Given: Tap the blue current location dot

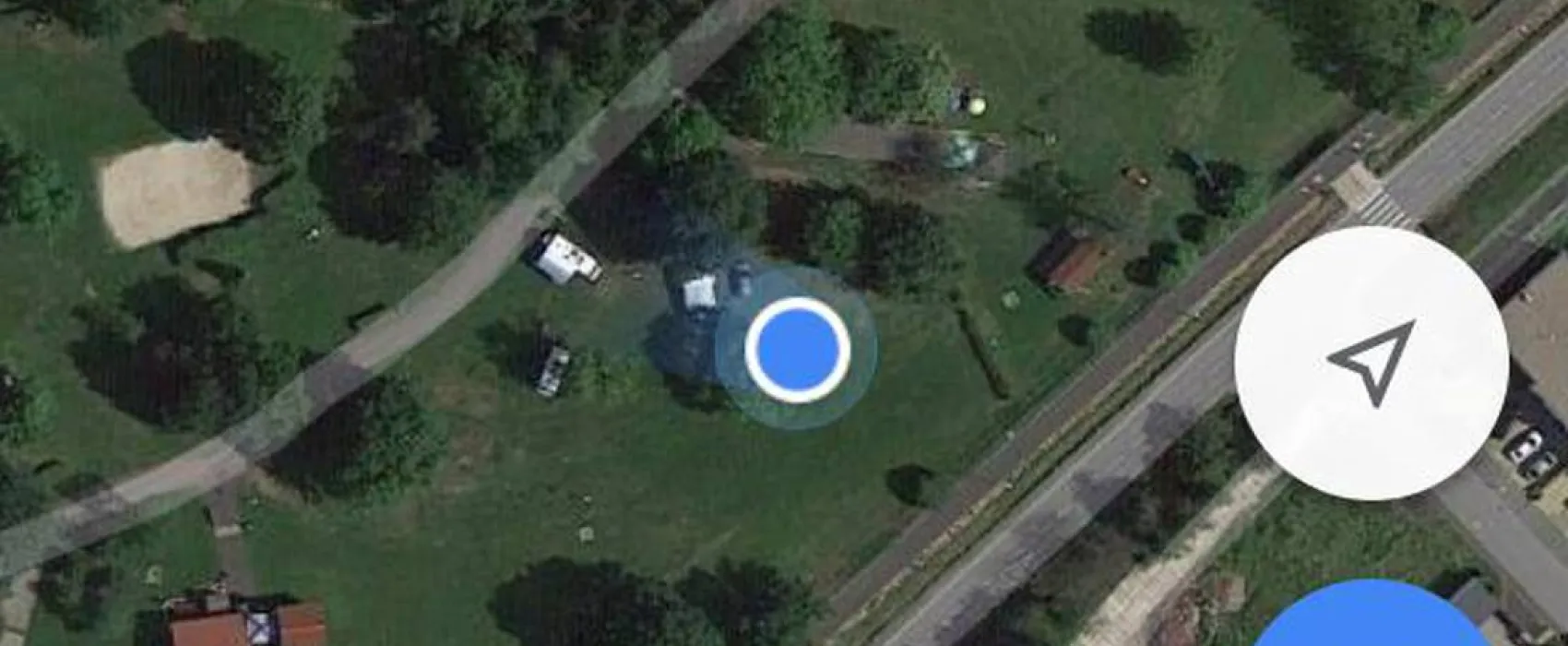Looking at the screenshot, I should [797, 348].
